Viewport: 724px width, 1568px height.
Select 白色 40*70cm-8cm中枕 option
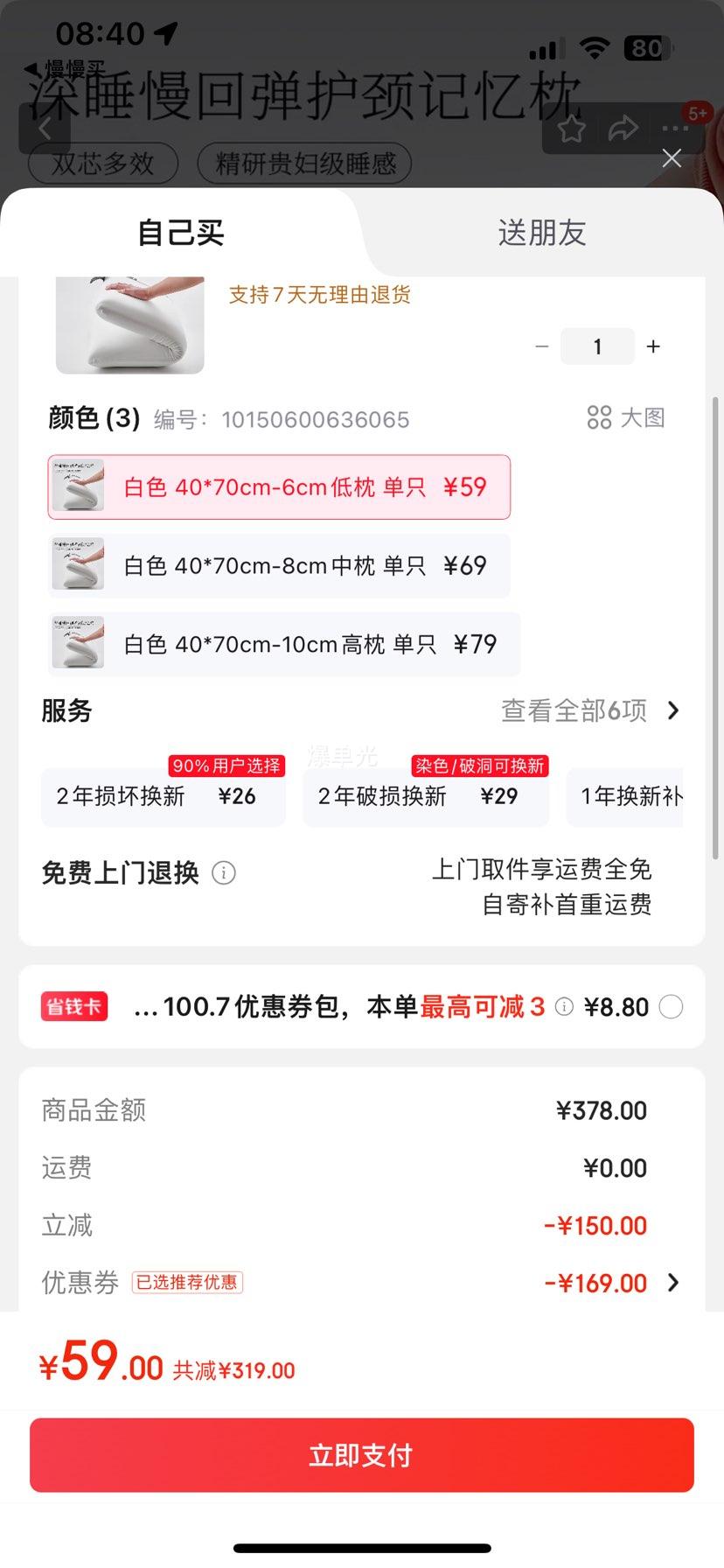[x=279, y=566]
